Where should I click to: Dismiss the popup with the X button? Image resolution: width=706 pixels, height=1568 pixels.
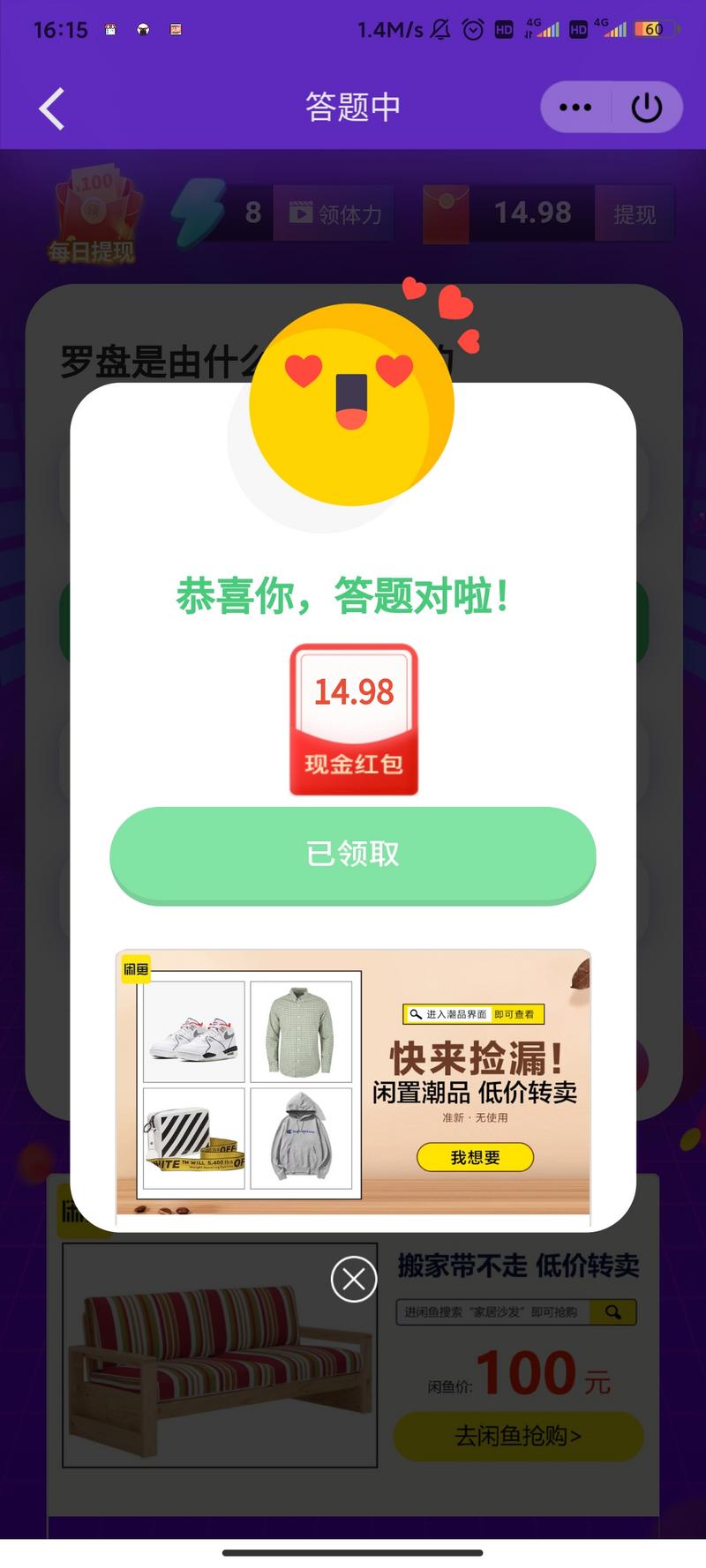click(354, 1279)
